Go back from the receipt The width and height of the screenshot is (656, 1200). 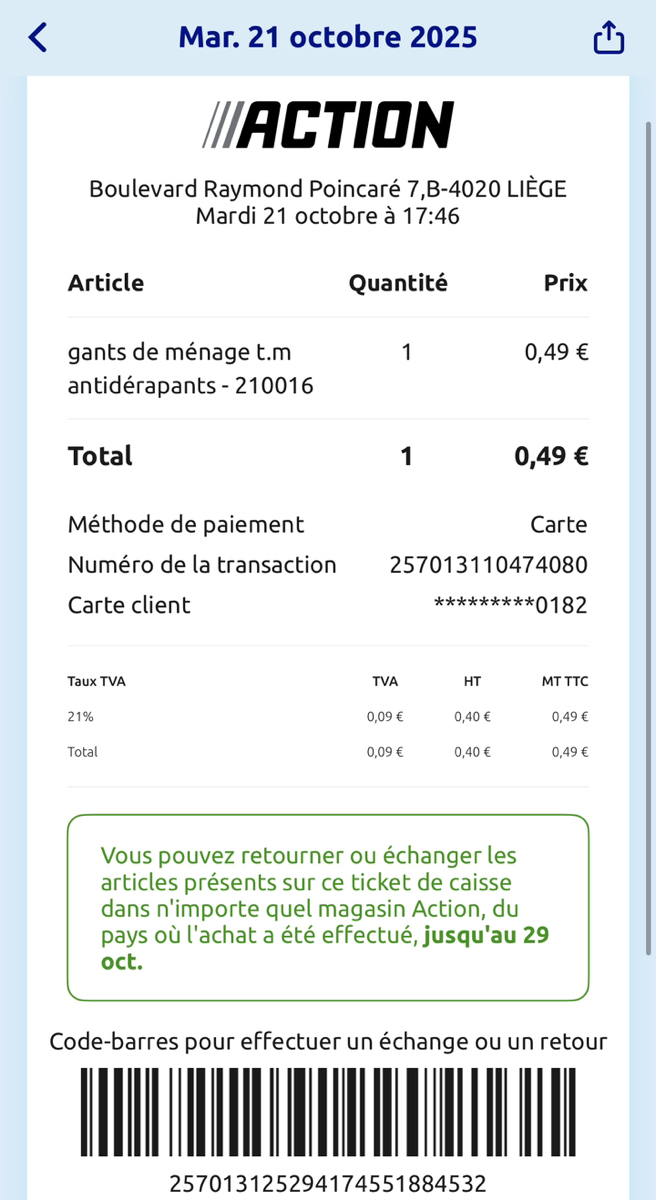[38, 38]
